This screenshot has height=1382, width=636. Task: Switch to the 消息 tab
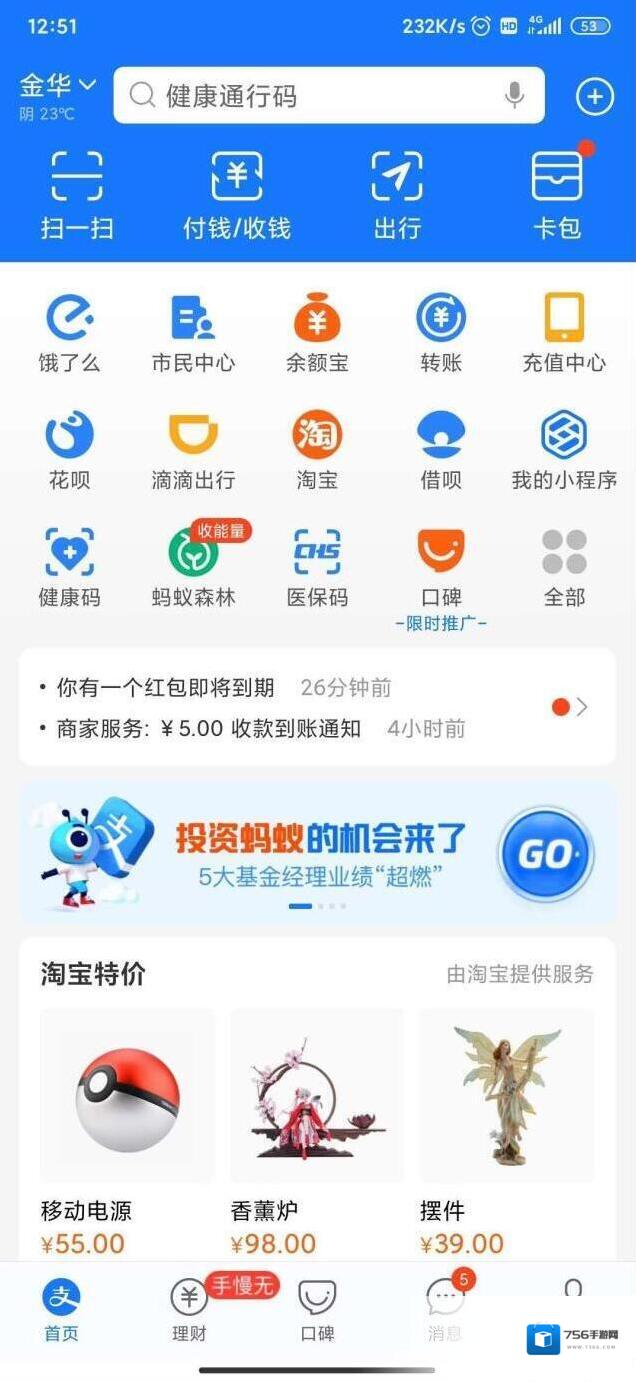click(x=445, y=1310)
